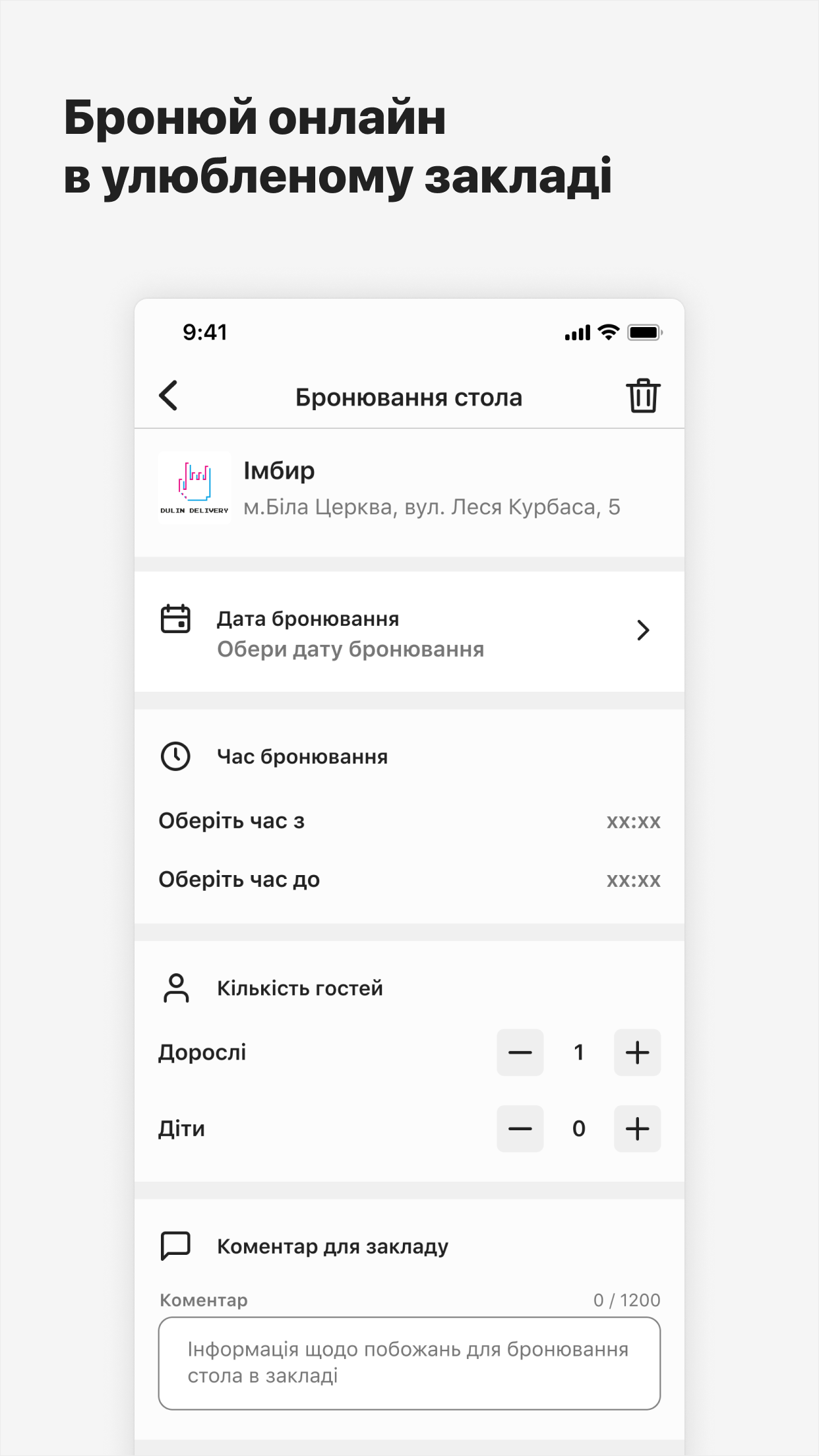Select the restaurant Імбир row
Screen dimensions: 819x1456
[x=409, y=488]
